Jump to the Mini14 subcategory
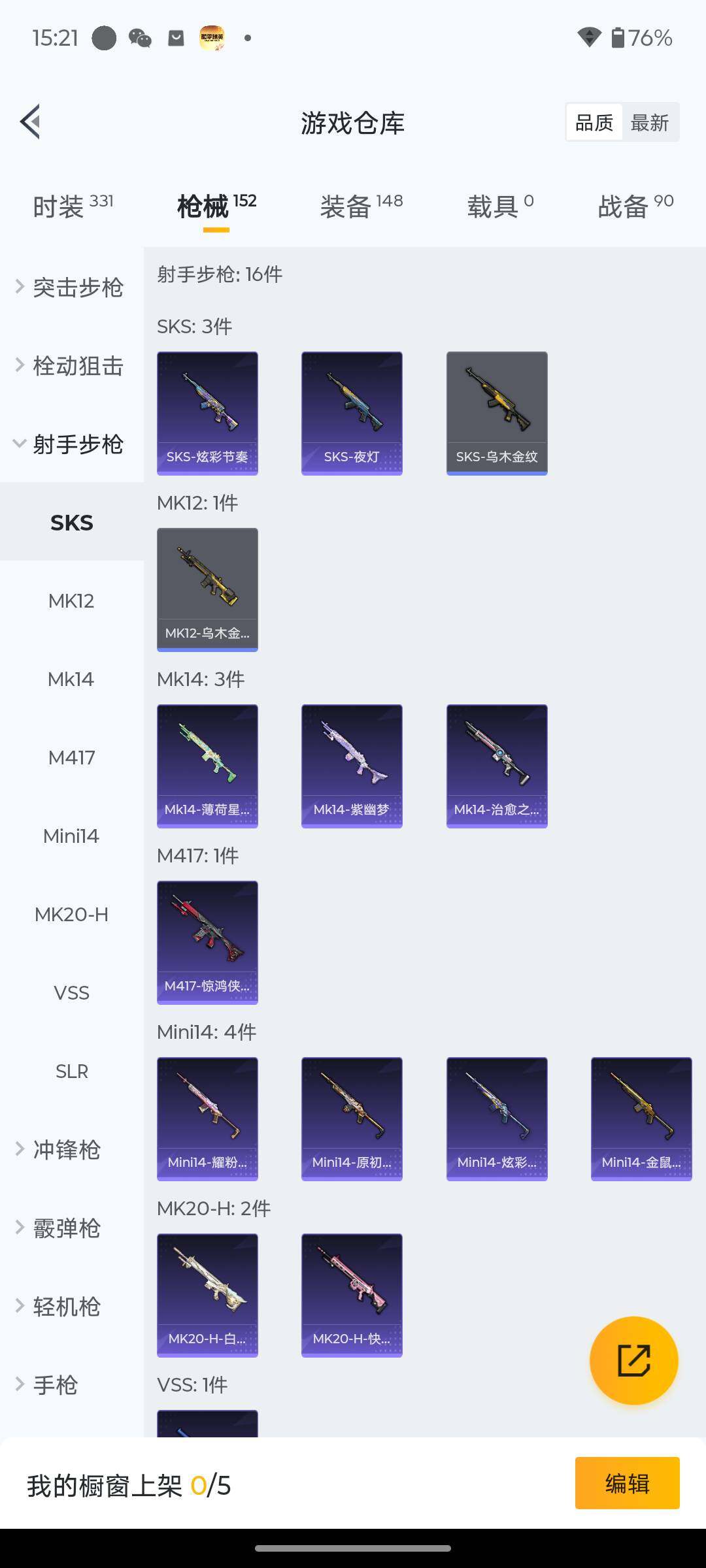The image size is (706, 1568). pyautogui.click(x=71, y=836)
